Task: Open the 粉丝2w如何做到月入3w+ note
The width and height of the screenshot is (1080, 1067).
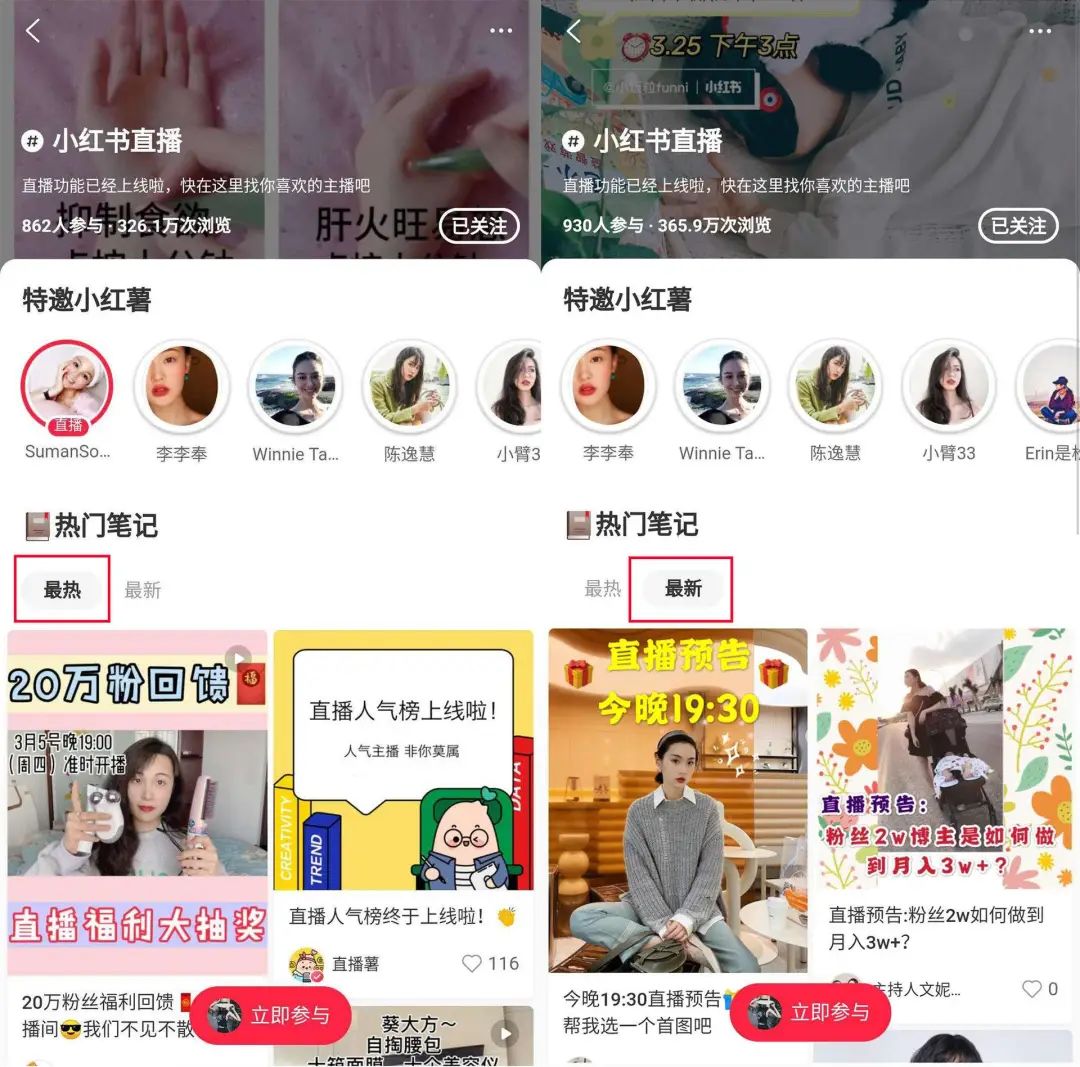Action: pyautogui.click(x=944, y=760)
